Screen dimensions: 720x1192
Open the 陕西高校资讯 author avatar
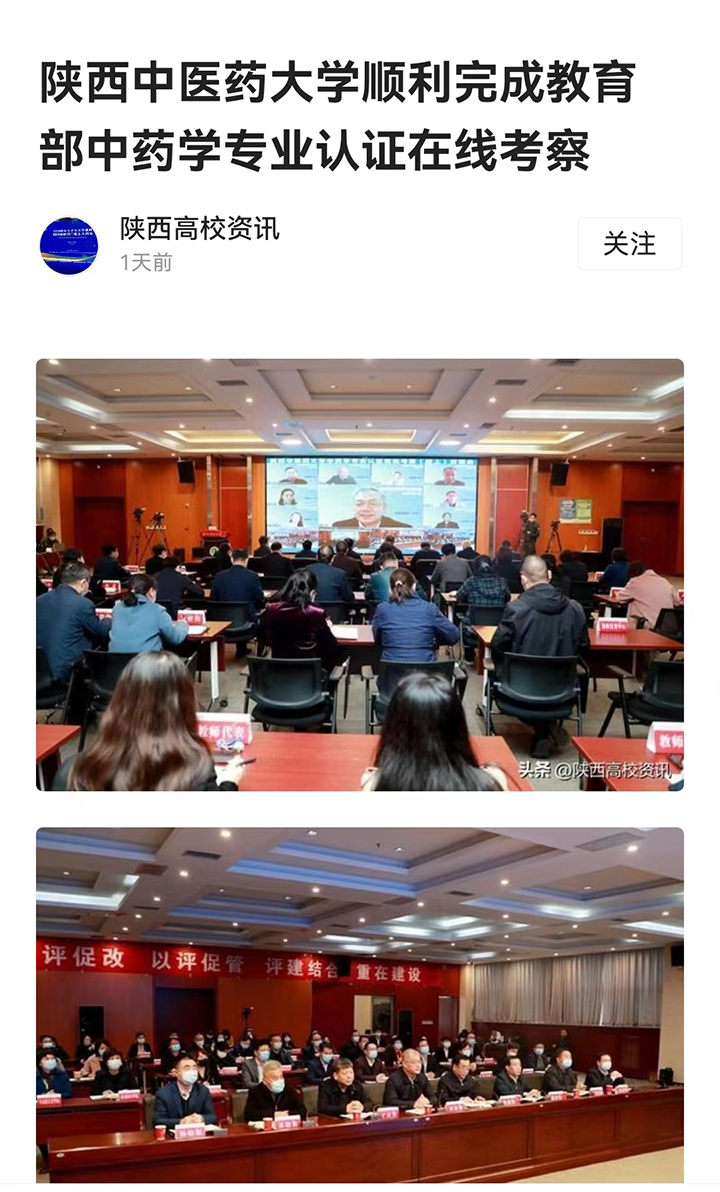point(69,245)
